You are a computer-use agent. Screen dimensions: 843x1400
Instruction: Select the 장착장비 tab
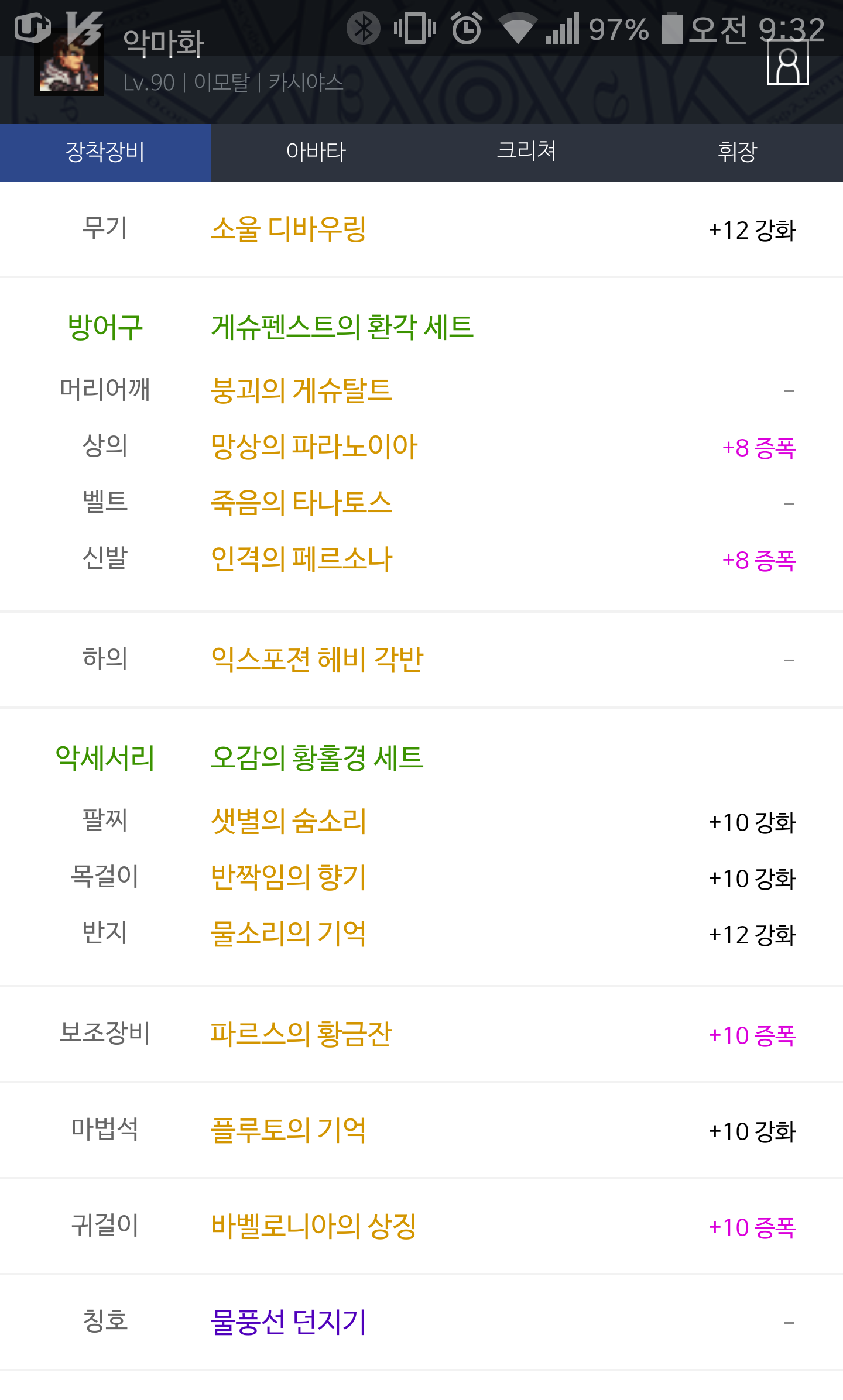(105, 152)
